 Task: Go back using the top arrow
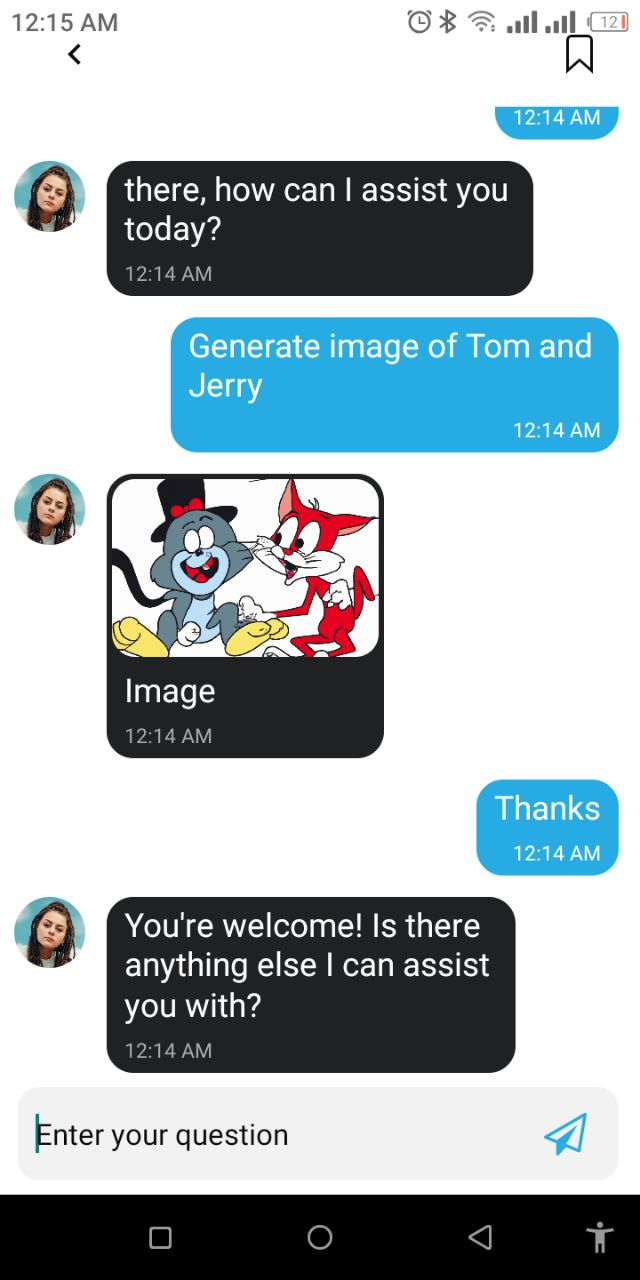pyautogui.click(x=74, y=55)
